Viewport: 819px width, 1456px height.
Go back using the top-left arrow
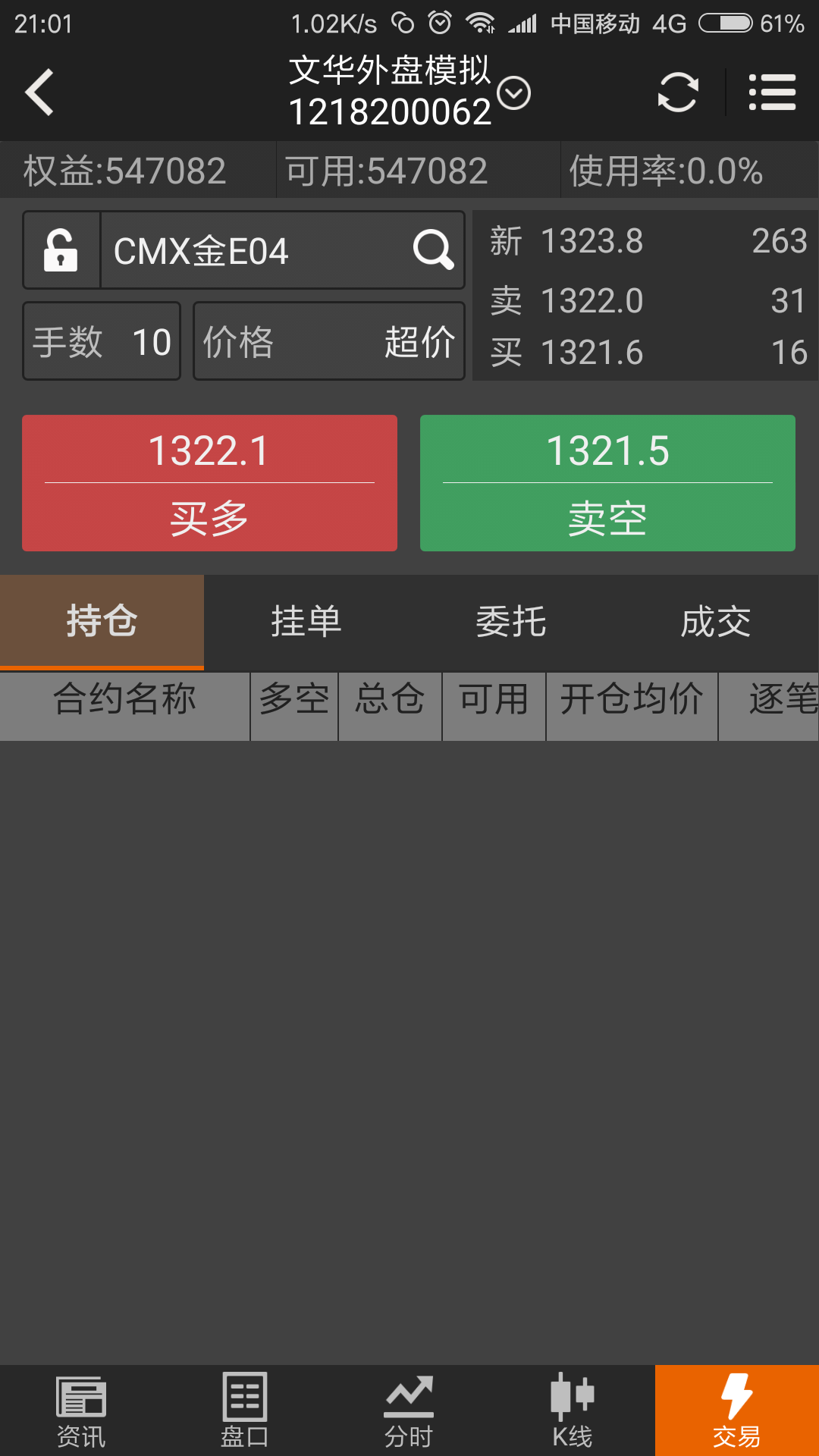[39, 93]
